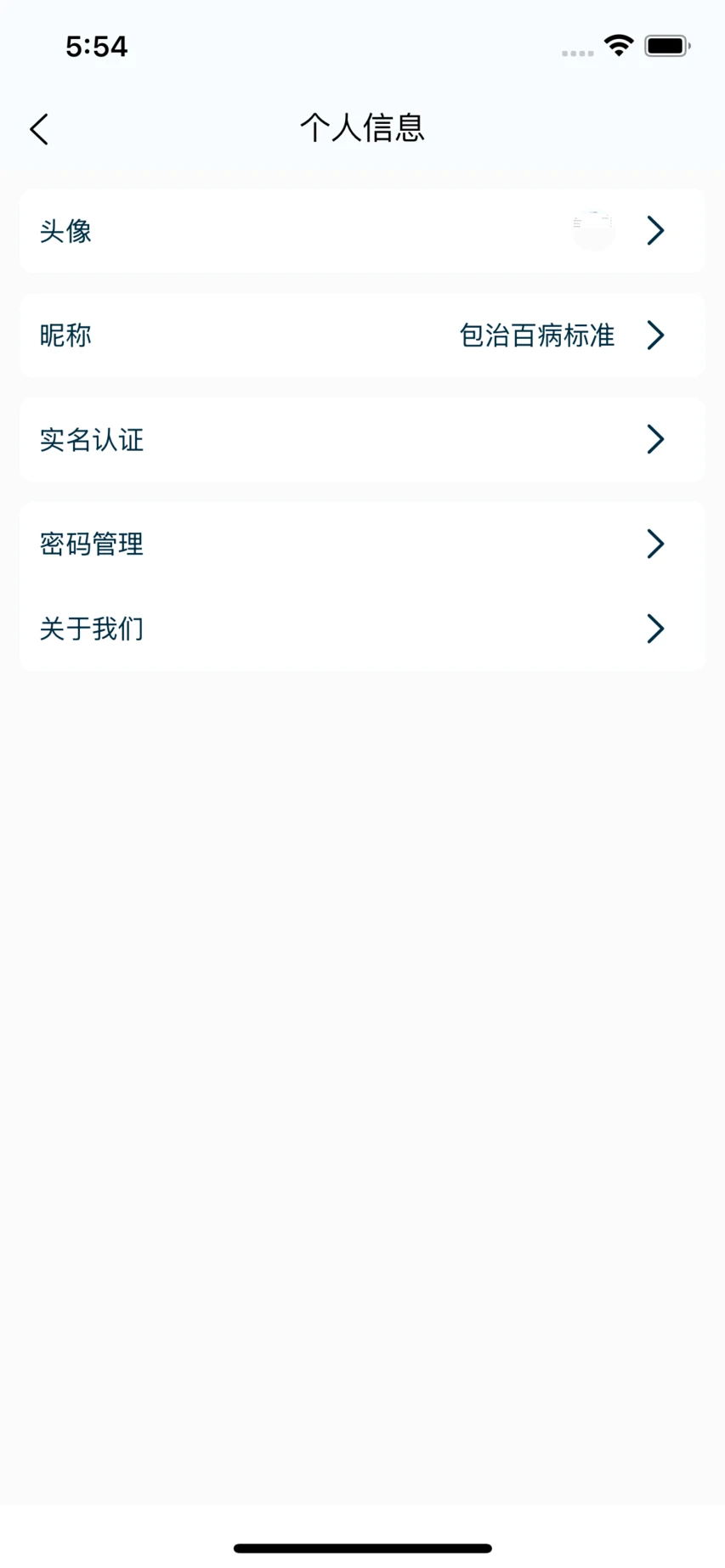Click the chevron beside 实名认证

(654, 439)
